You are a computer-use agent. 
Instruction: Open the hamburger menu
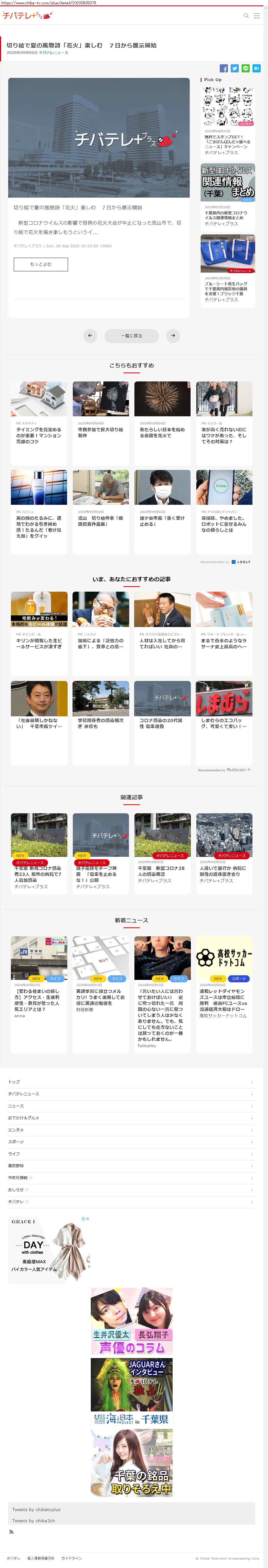click(257, 16)
